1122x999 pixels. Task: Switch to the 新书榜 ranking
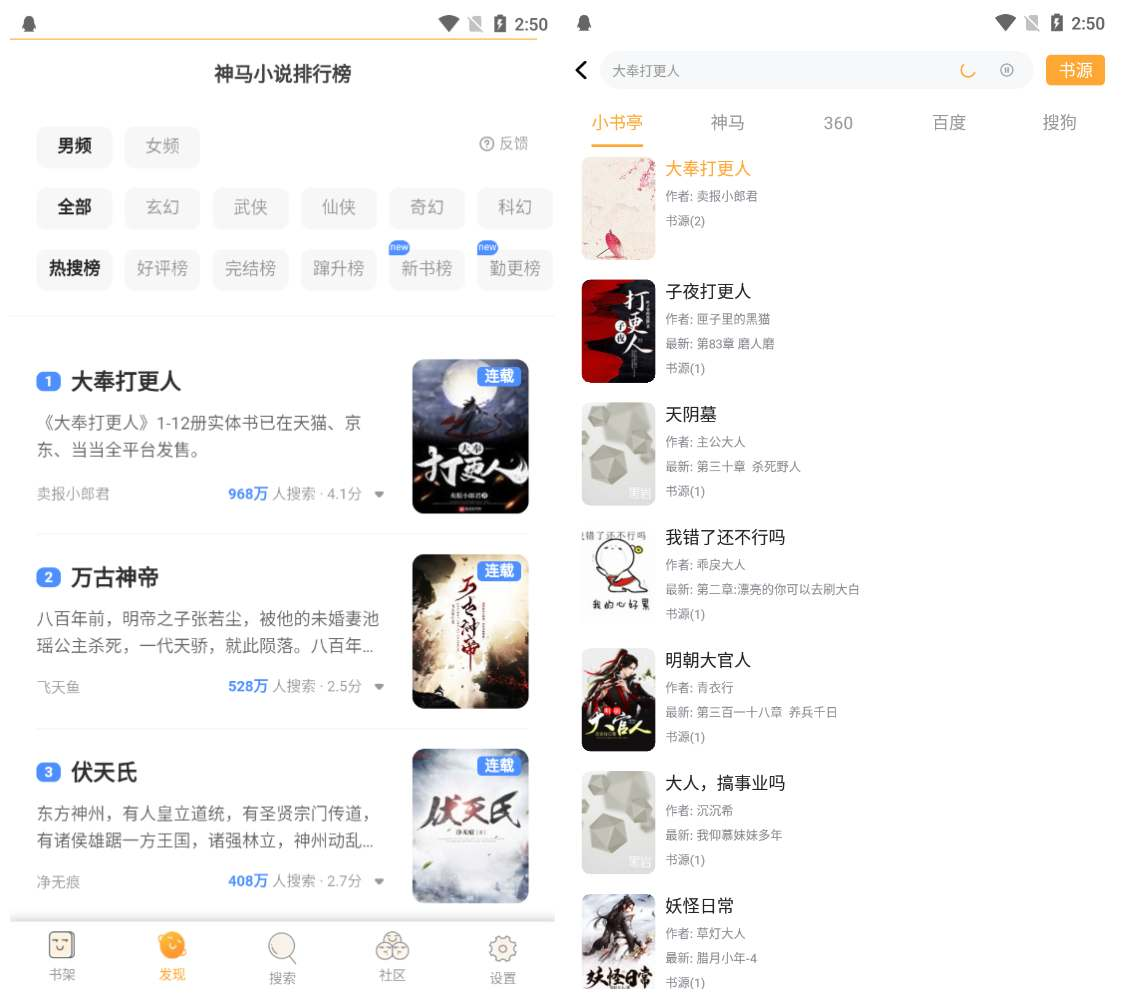[x=426, y=268]
